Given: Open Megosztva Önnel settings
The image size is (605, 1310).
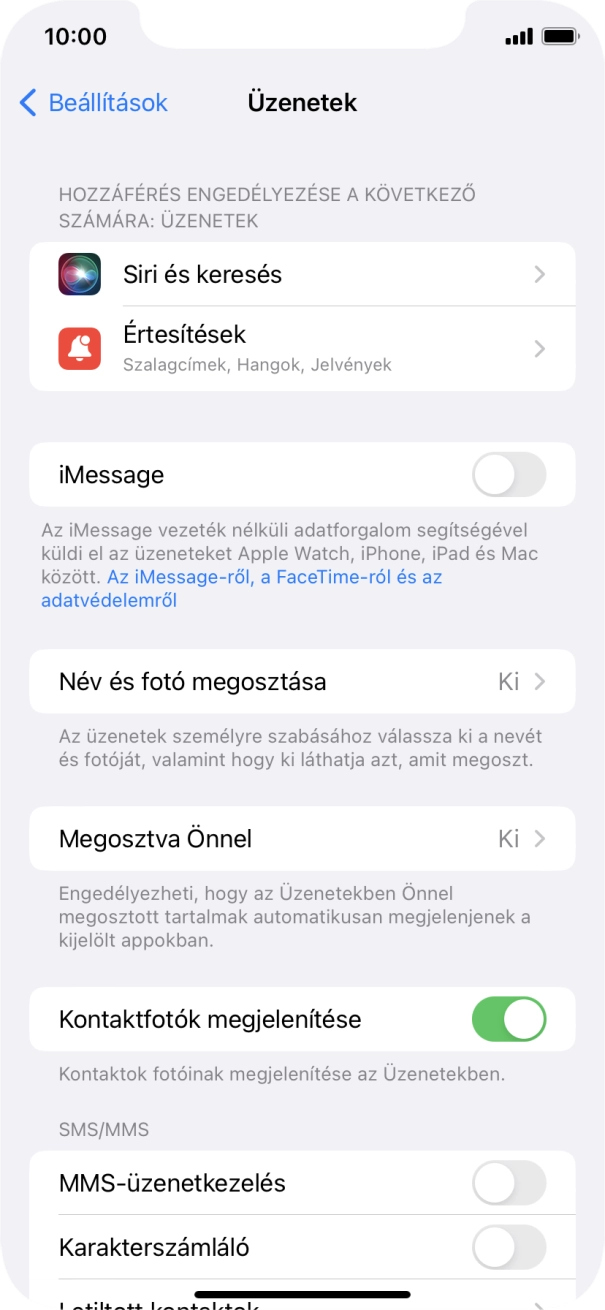Looking at the screenshot, I should click(302, 838).
